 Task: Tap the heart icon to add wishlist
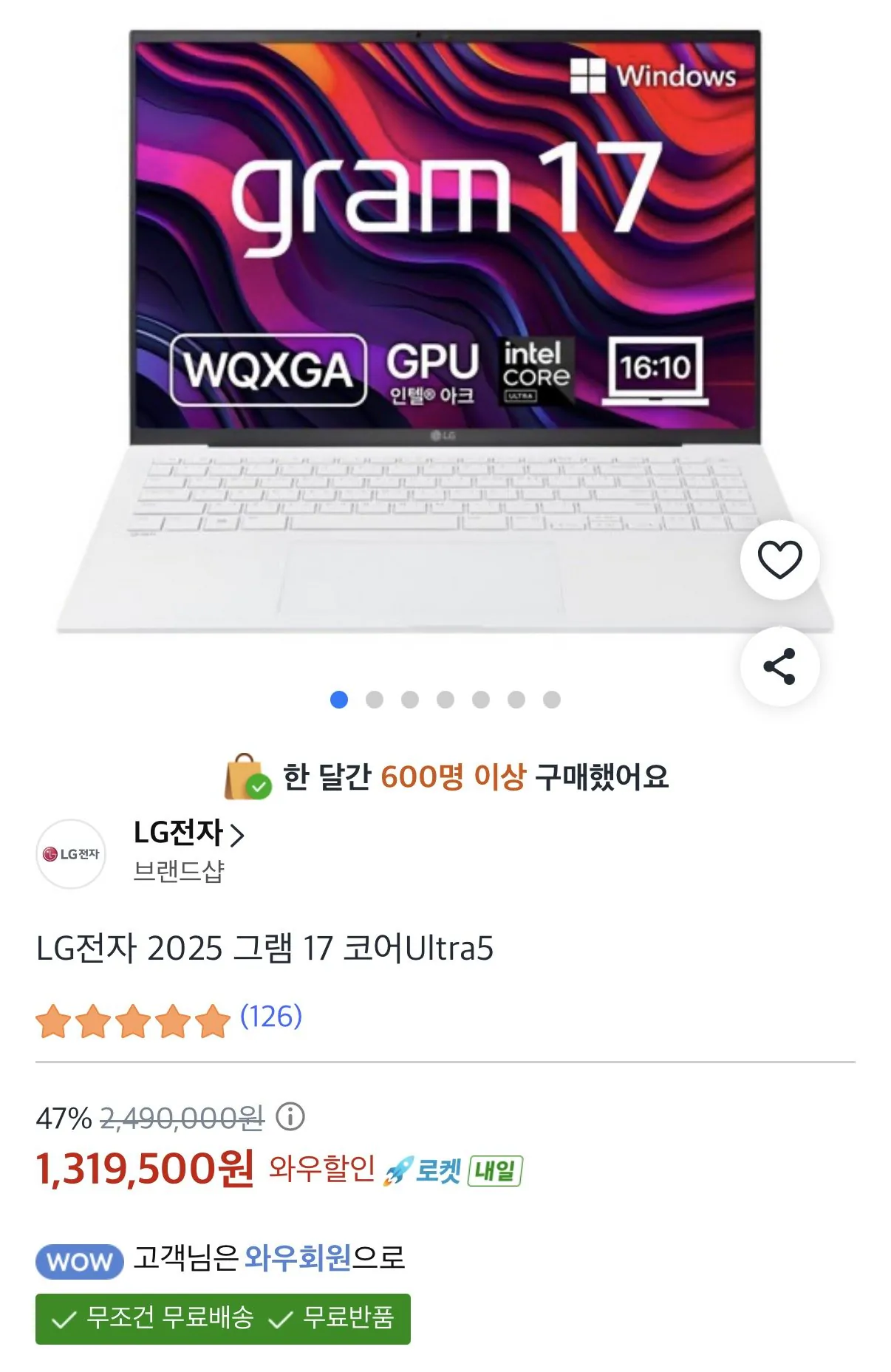point(780,561)
